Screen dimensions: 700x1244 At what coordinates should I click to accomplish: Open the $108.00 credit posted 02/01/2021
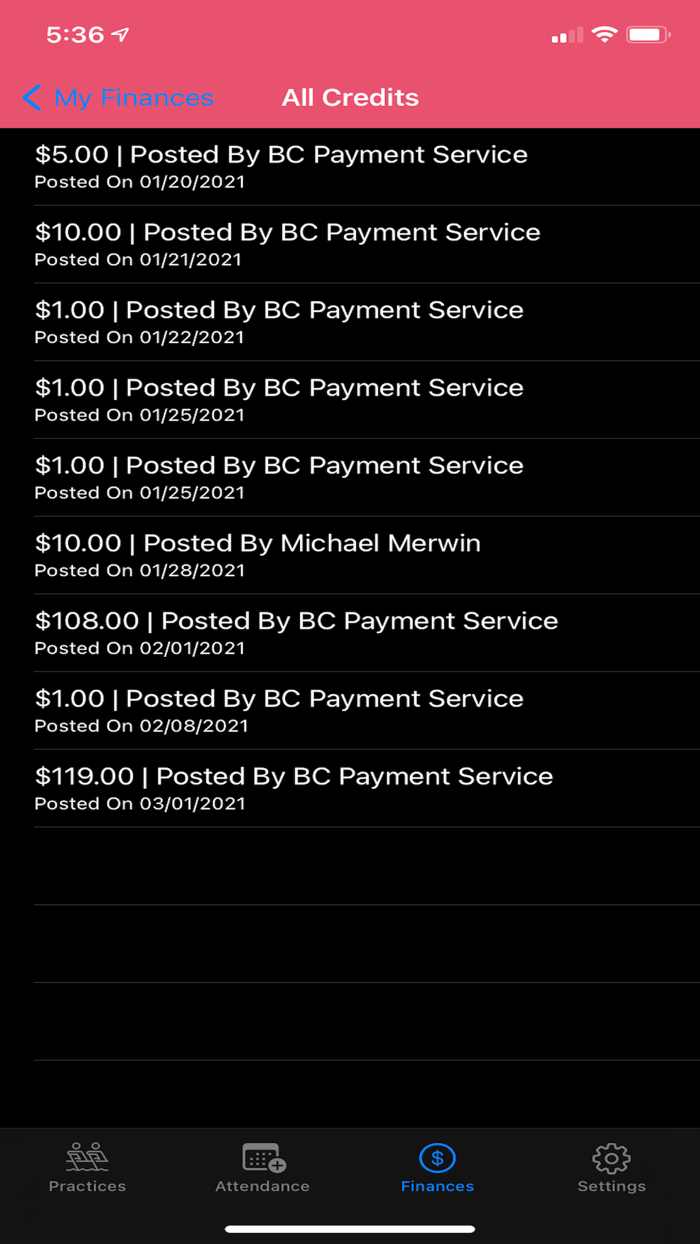[x=350, y=633]
